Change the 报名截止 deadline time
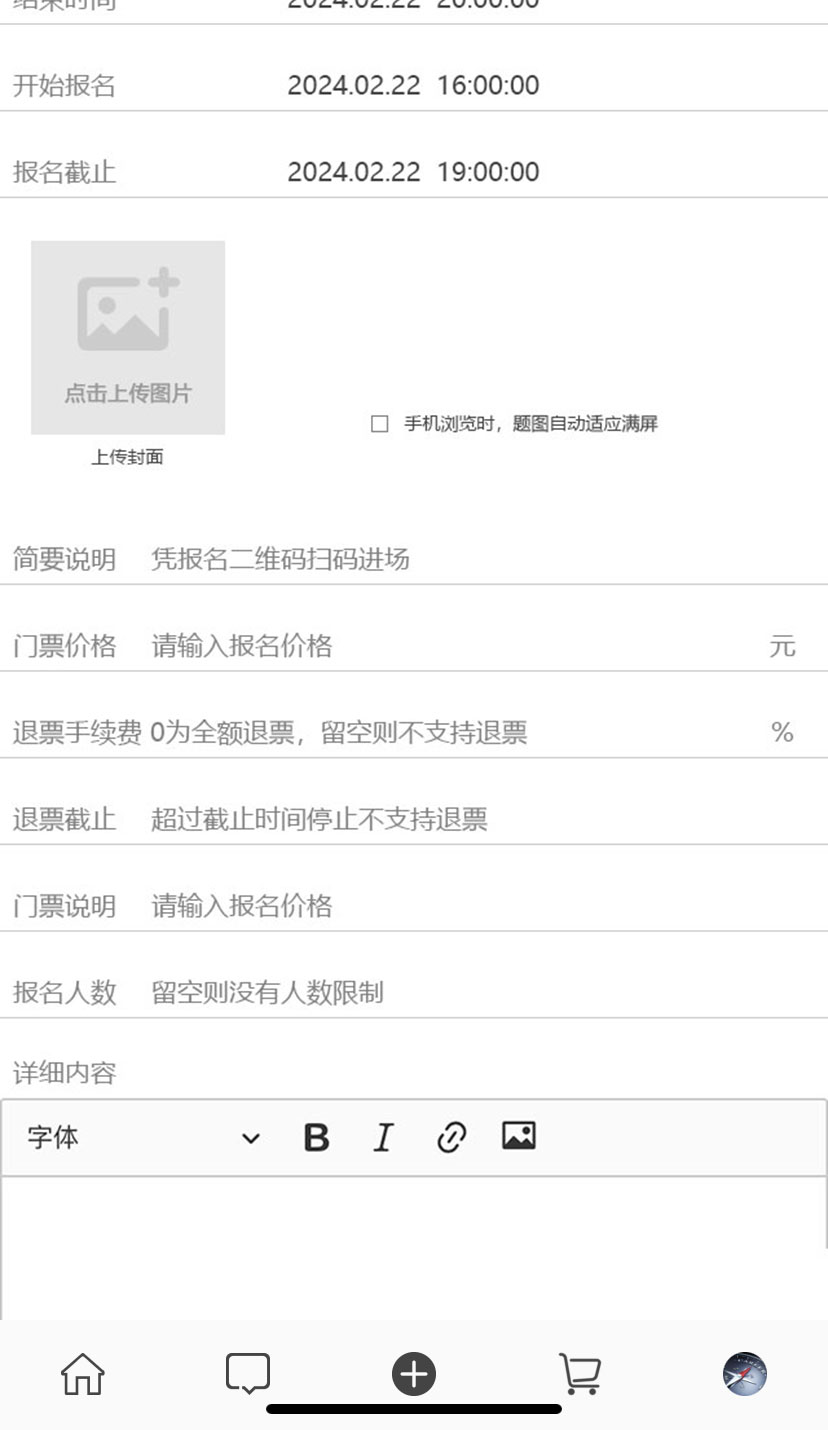Viewport: 828px width, 1430px height. [413, 172]
